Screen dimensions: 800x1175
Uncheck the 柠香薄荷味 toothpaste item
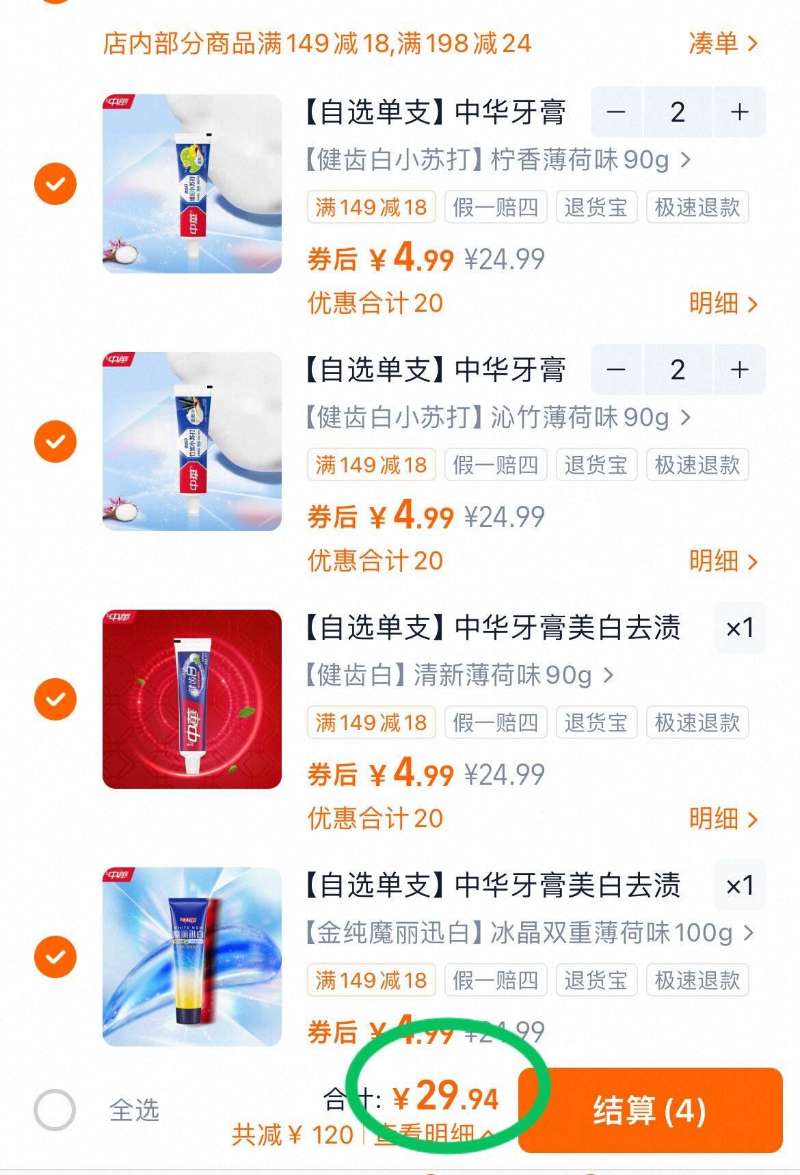(55, 184)
